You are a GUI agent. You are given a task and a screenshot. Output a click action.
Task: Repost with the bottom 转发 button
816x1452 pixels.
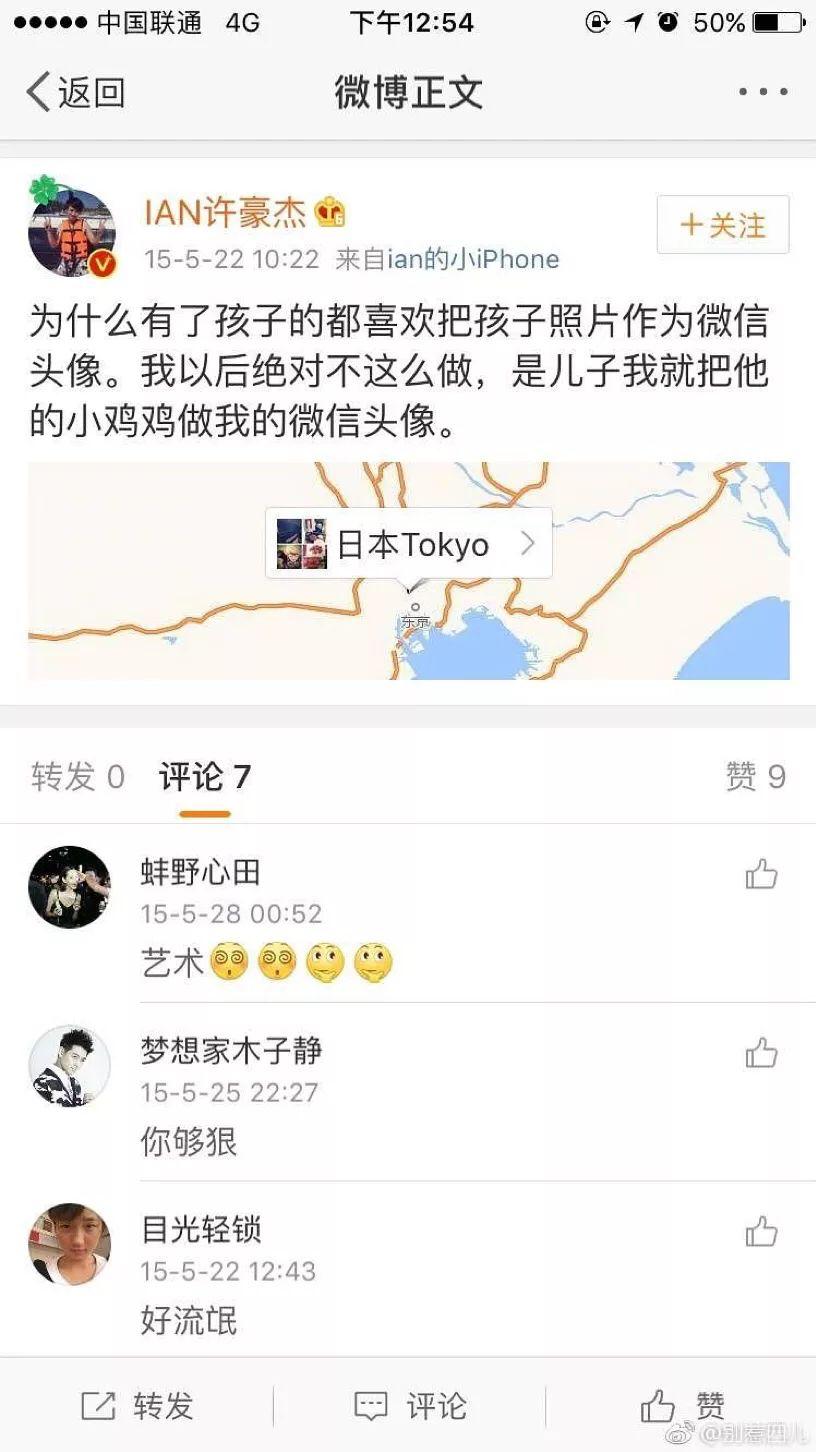(137, 1407)
